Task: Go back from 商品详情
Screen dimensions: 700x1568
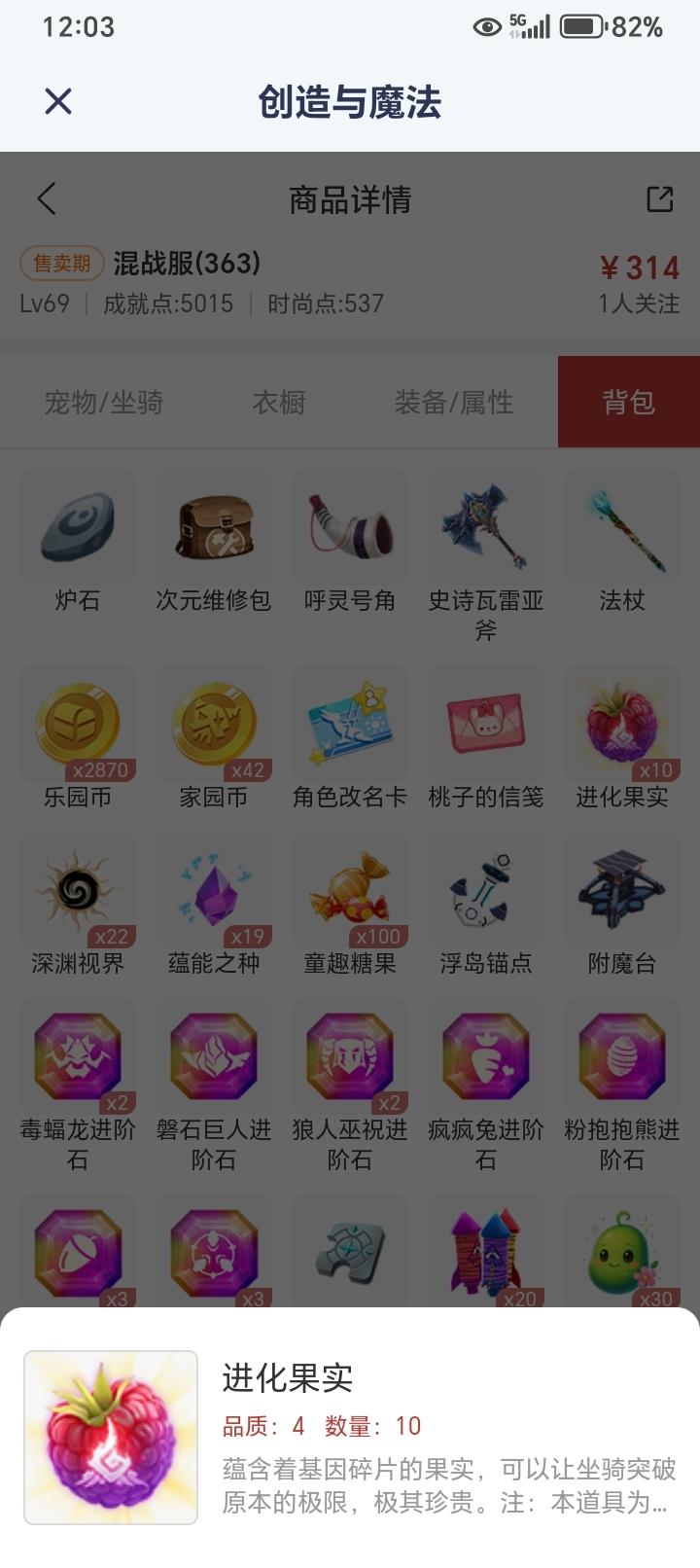Action: (47, 199)
